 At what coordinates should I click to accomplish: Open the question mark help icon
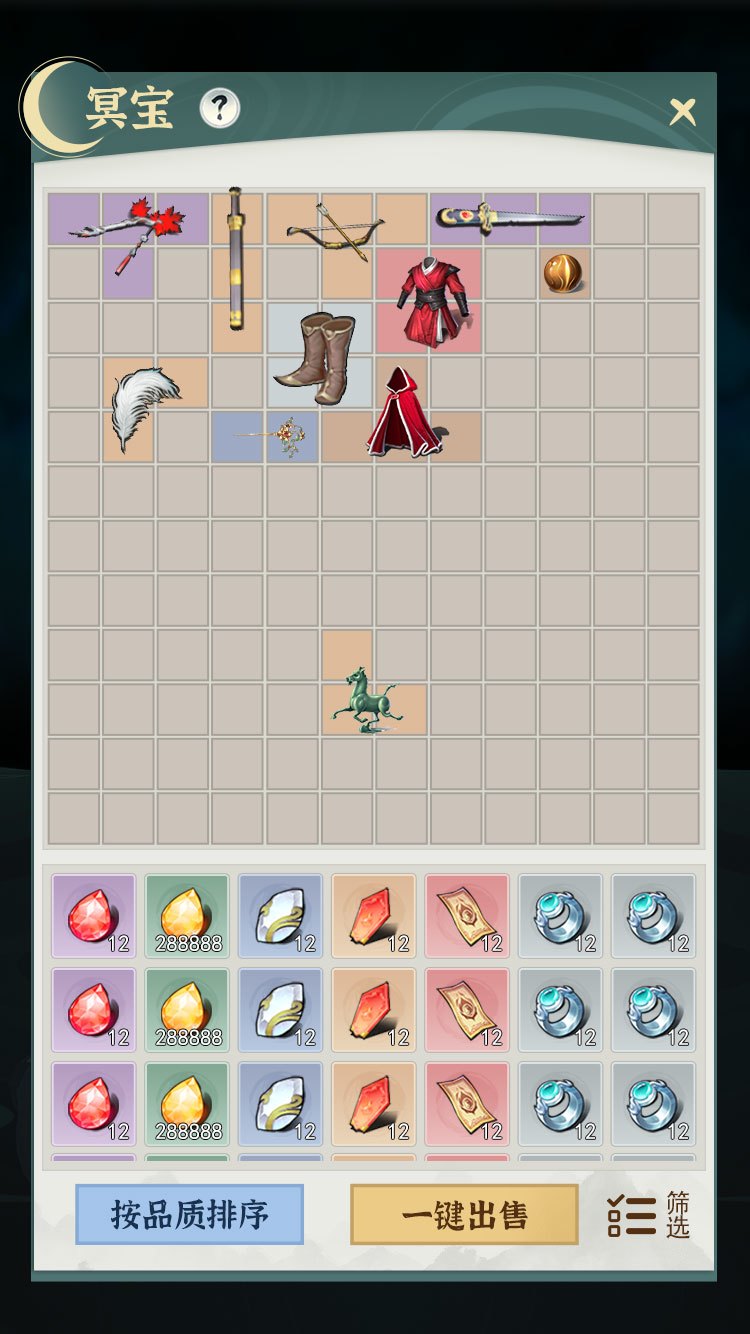pos(220,108)
